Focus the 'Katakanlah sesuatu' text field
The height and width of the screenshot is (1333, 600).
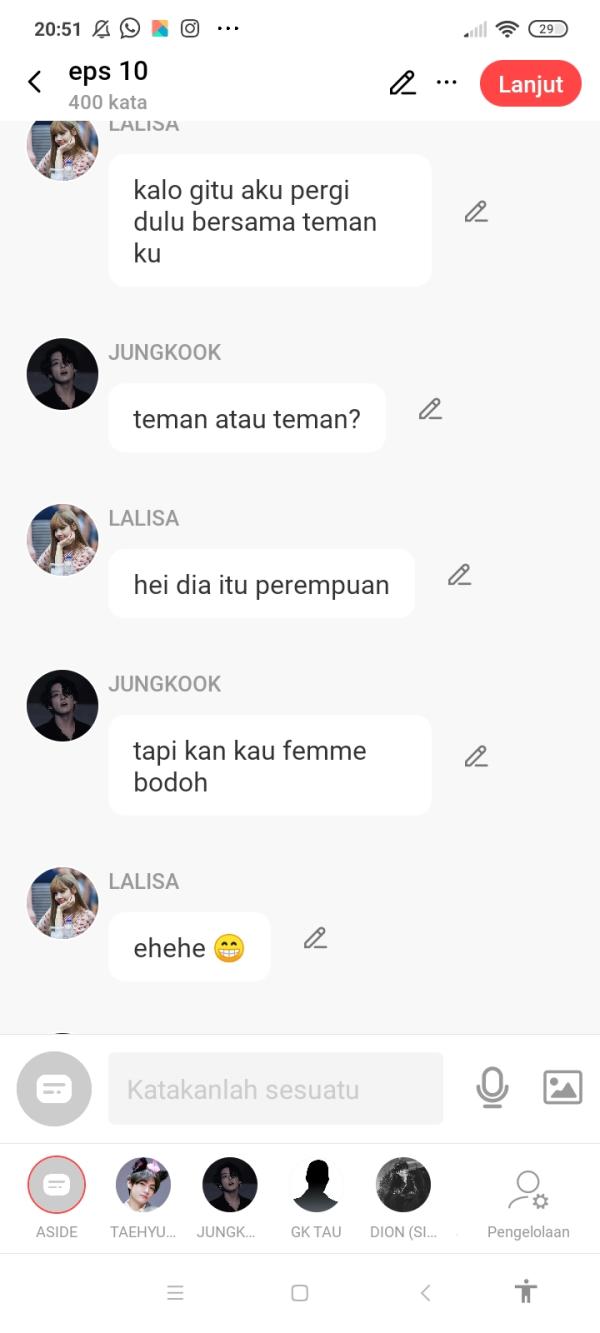click(x=275, y=1089)
